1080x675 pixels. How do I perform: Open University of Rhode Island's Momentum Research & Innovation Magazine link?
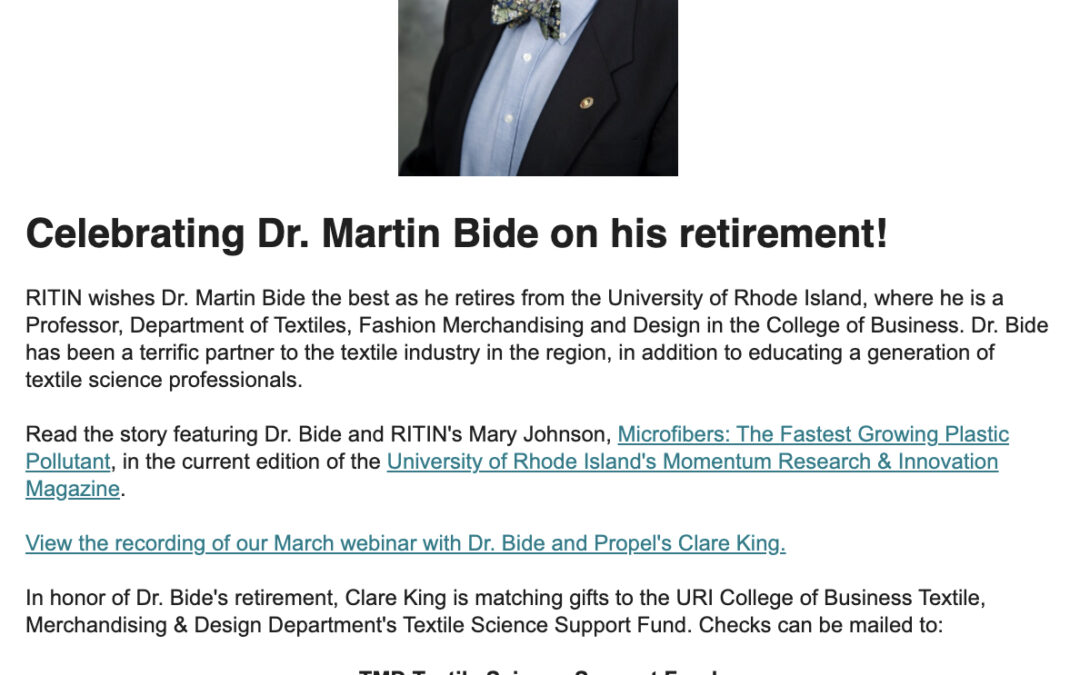[691, 462]
